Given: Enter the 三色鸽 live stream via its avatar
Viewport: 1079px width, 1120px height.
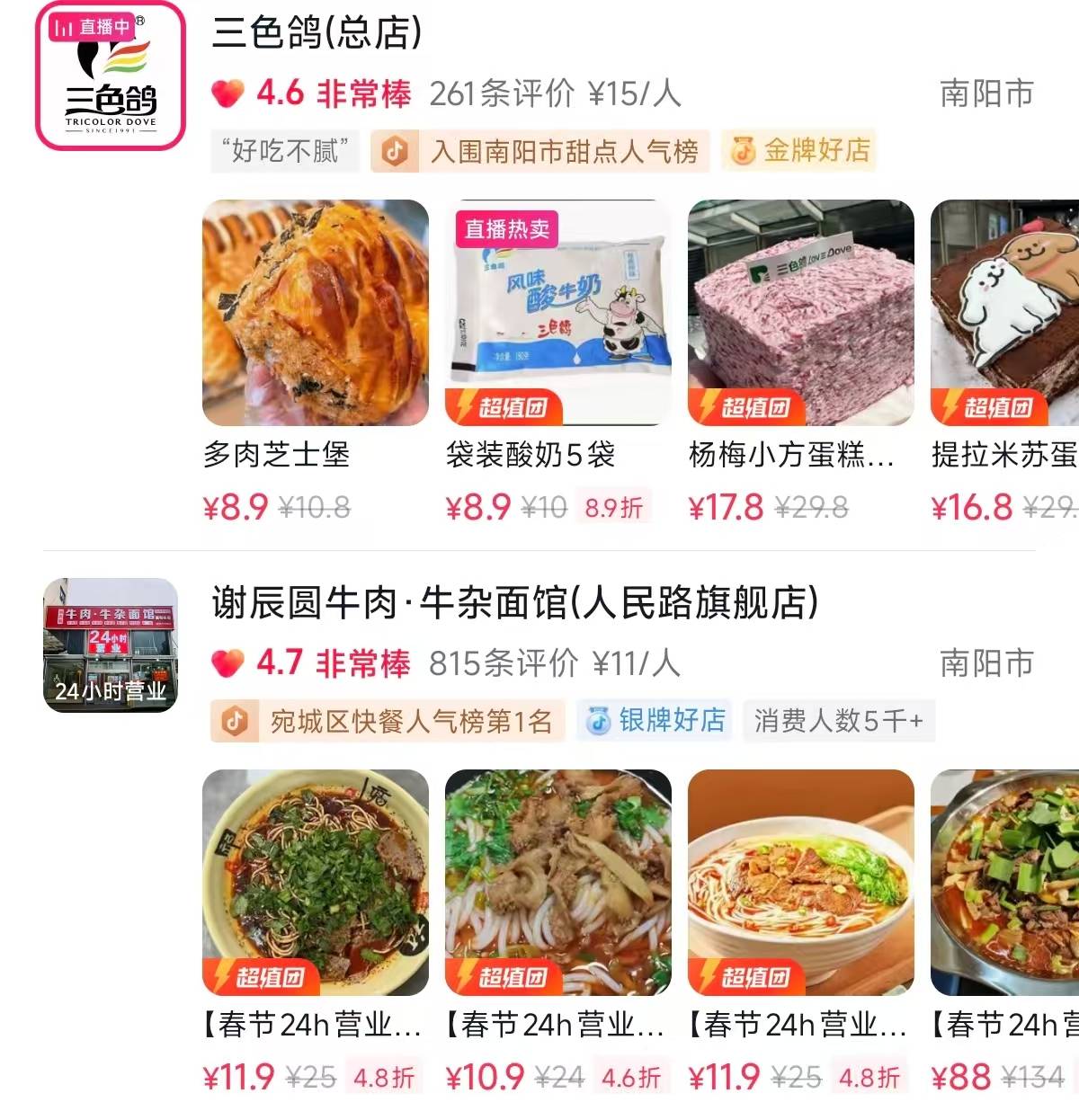Looking at the screenshot, I should pos(110,78).
